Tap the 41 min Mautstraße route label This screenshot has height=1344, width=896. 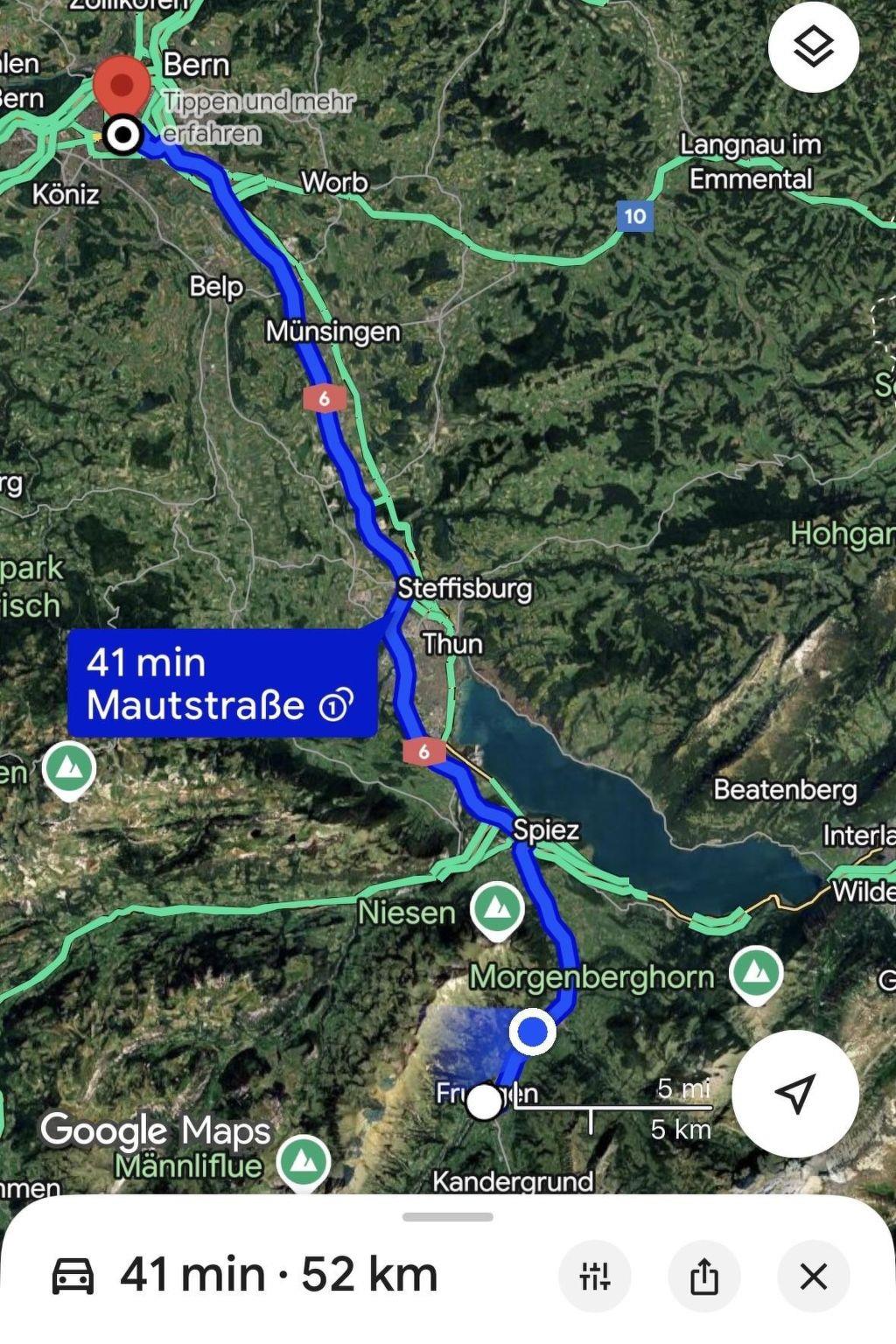pos(222,683)
